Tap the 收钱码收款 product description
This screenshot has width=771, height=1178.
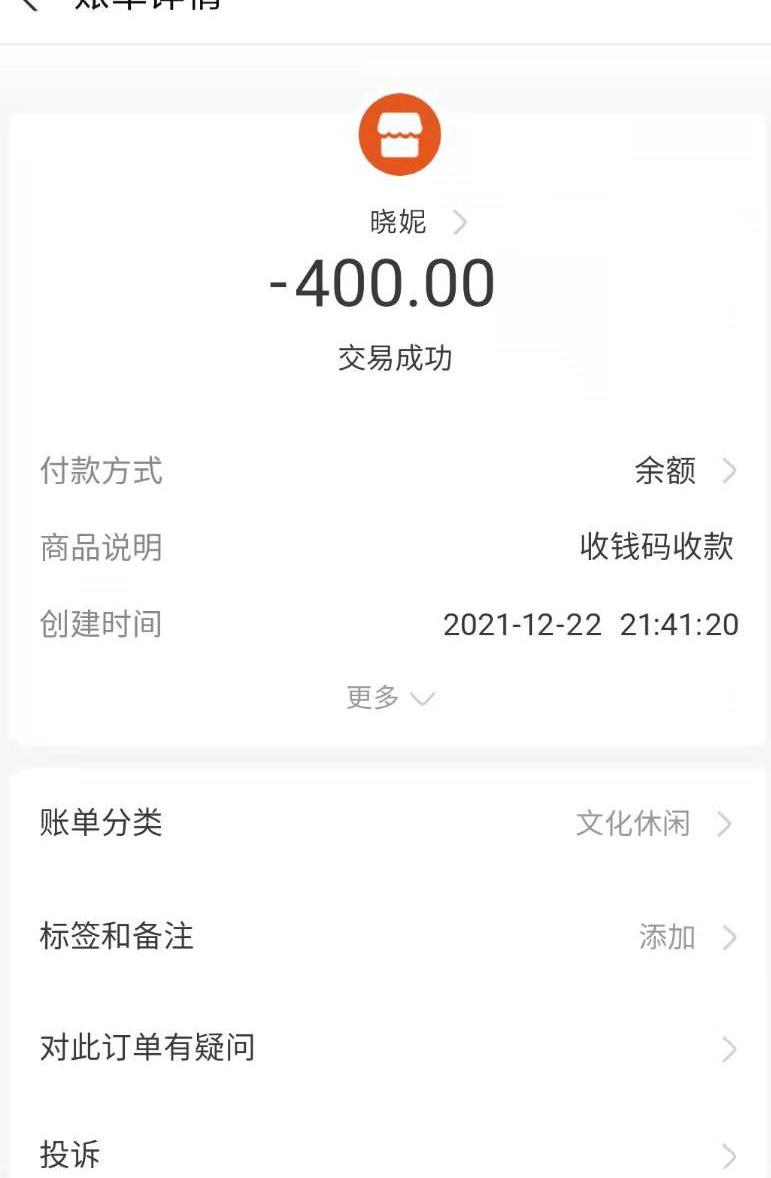[x=657, y=548]
